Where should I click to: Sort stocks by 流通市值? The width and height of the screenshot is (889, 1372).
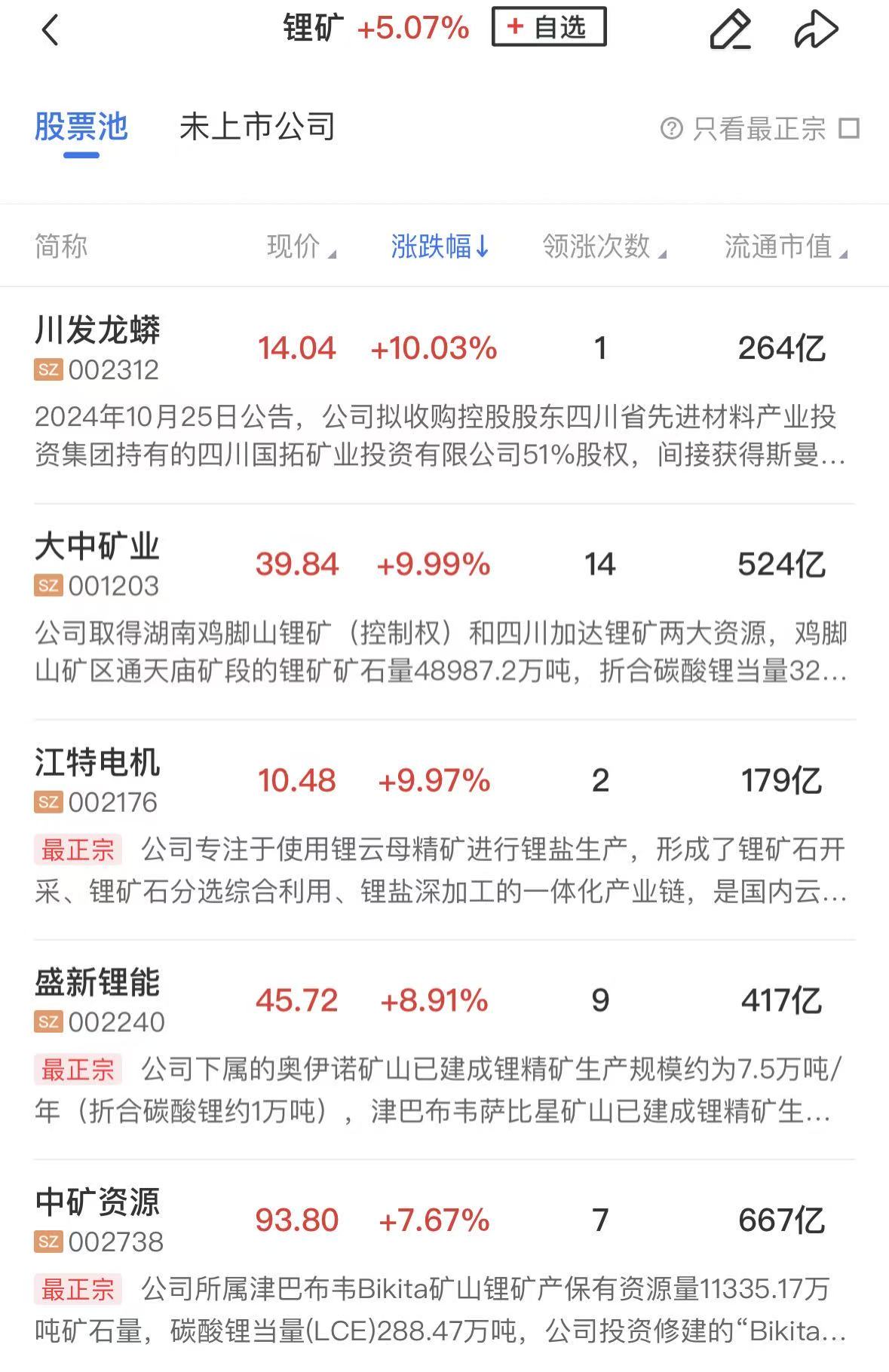click(785, 247)
